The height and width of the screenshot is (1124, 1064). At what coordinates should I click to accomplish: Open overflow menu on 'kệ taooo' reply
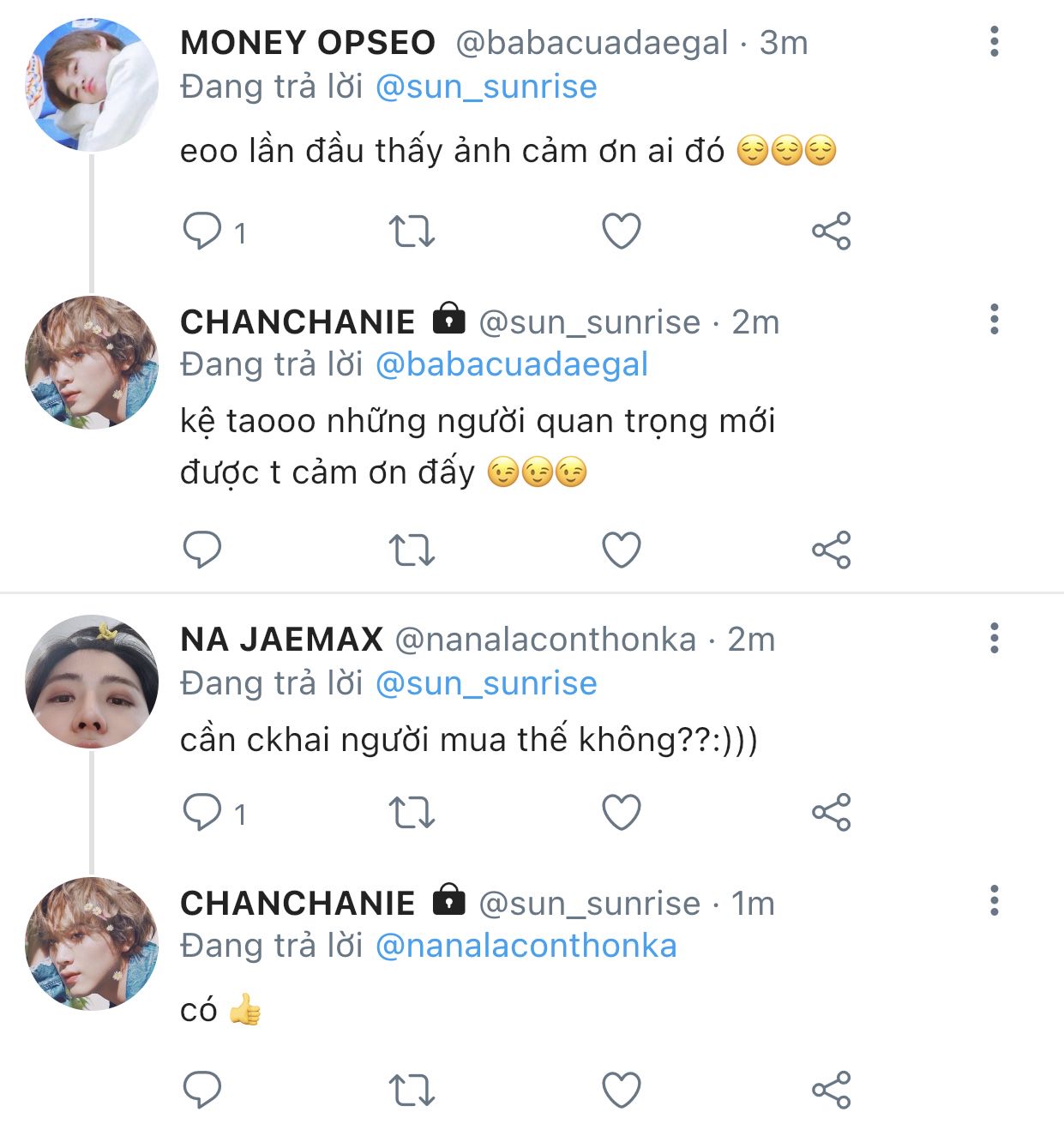point(994,320)
